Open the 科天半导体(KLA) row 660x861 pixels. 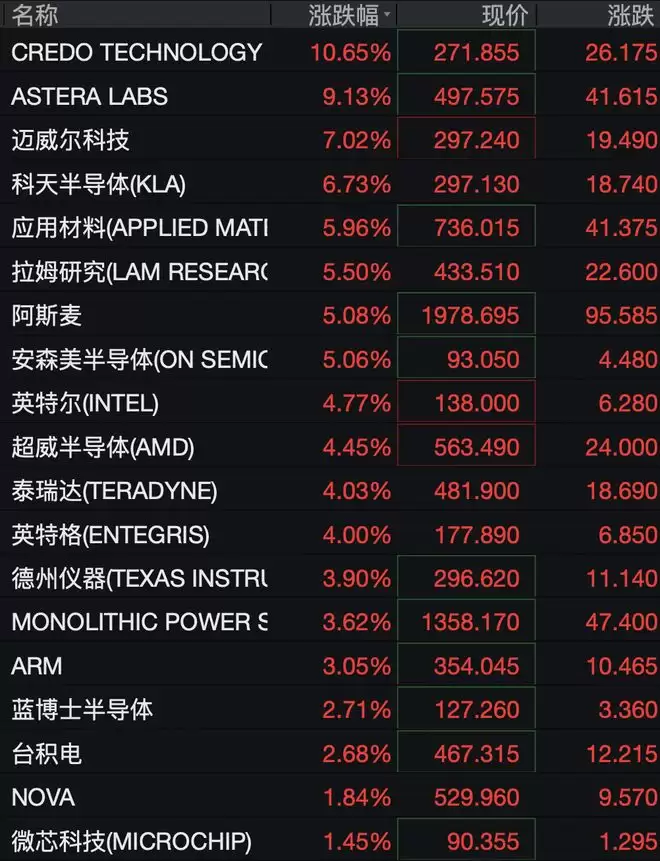(330, 184)
